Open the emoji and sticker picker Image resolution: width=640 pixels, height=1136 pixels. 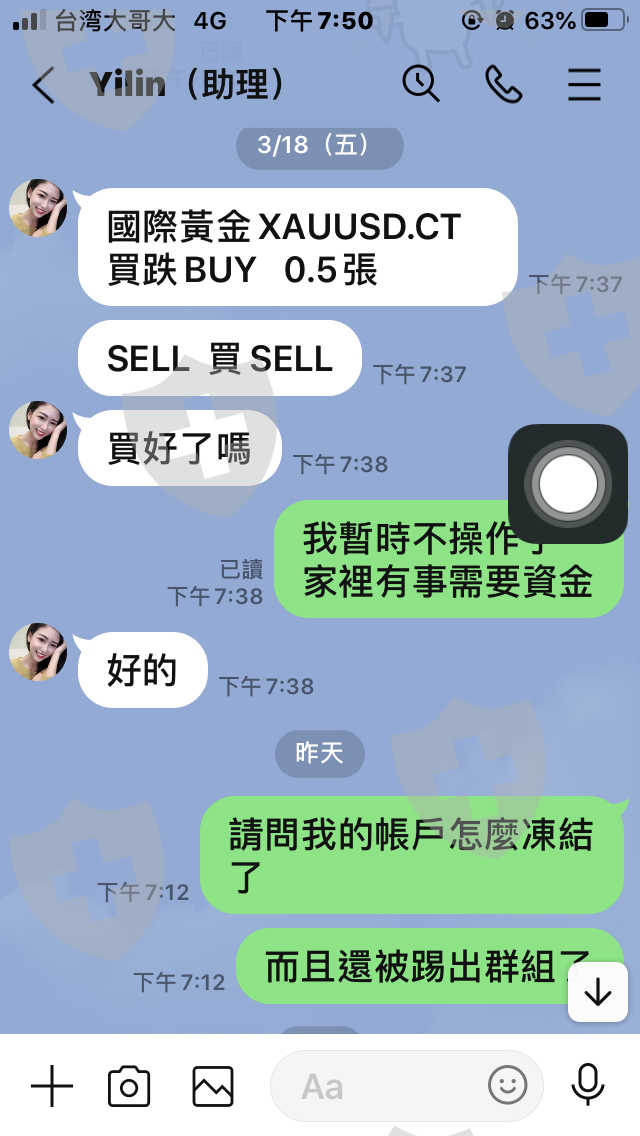[508, 1085]
